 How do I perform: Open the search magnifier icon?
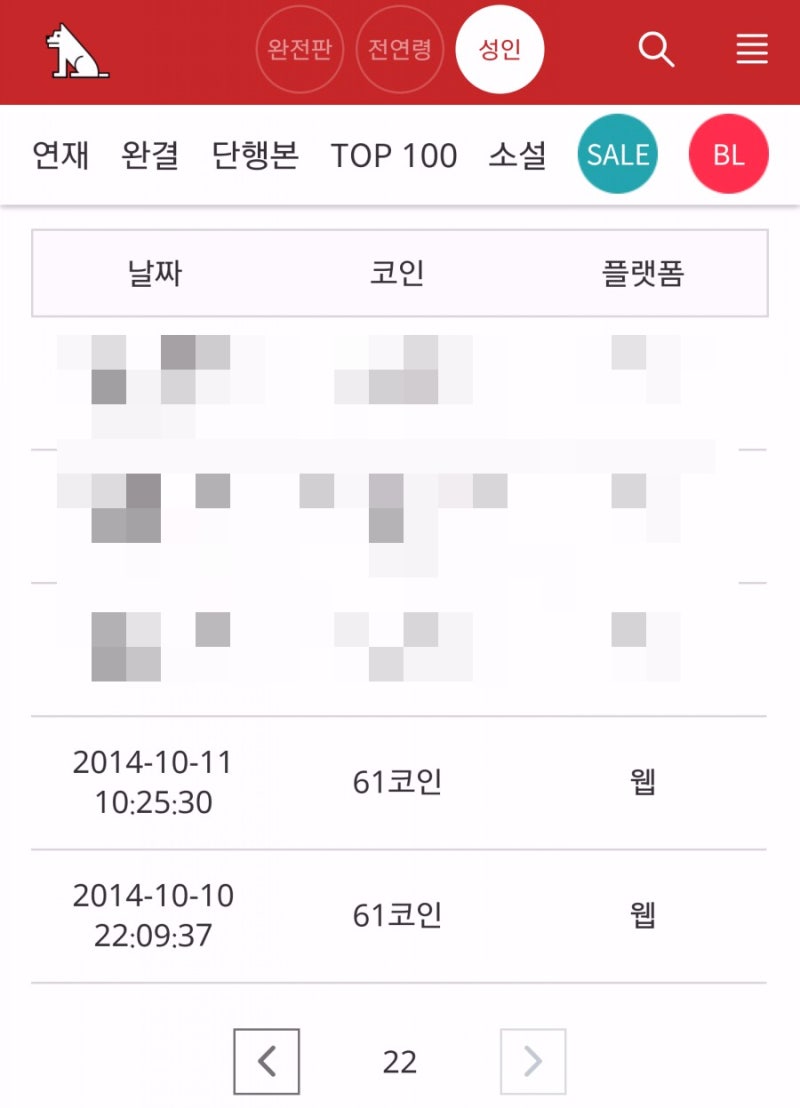point(656,48)
